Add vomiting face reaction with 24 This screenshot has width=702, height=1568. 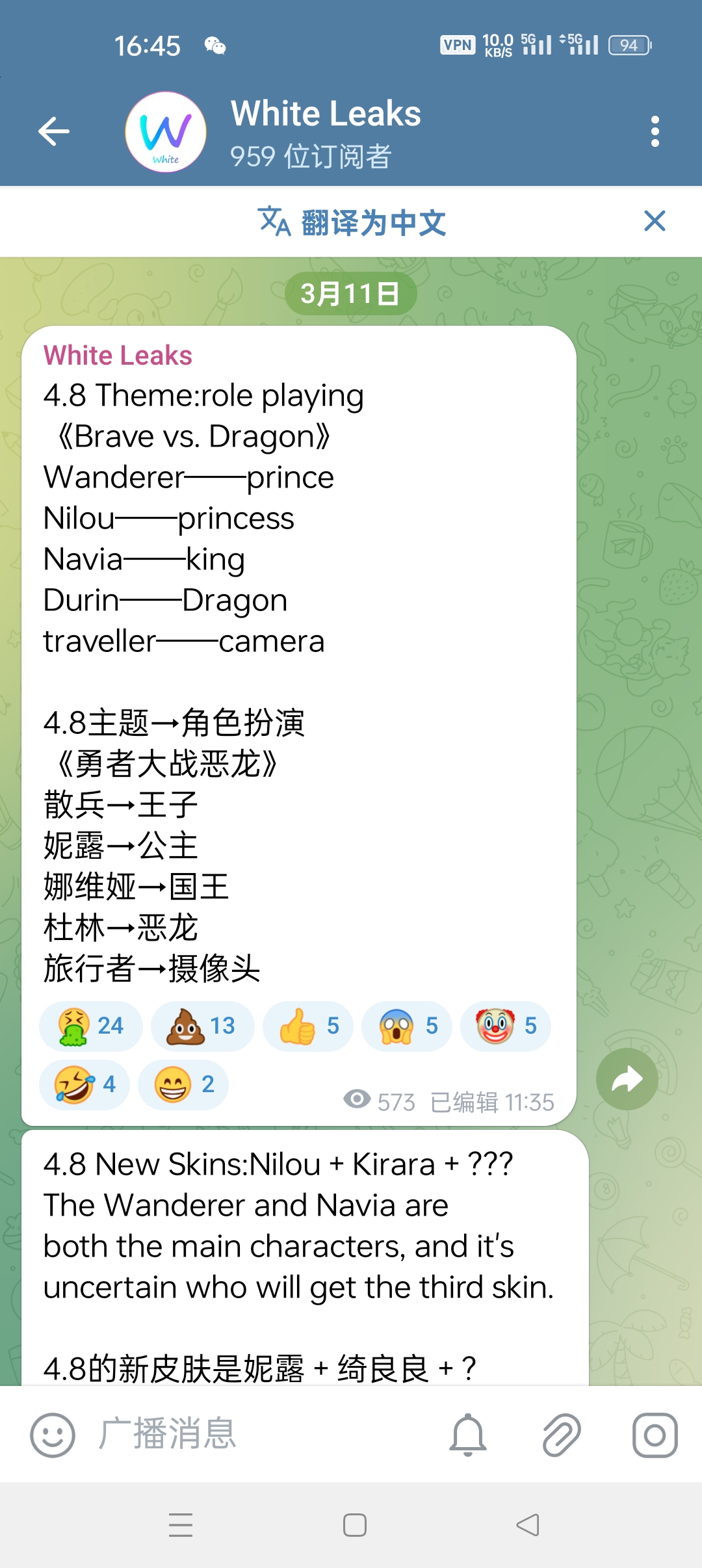pos(90,1026)
